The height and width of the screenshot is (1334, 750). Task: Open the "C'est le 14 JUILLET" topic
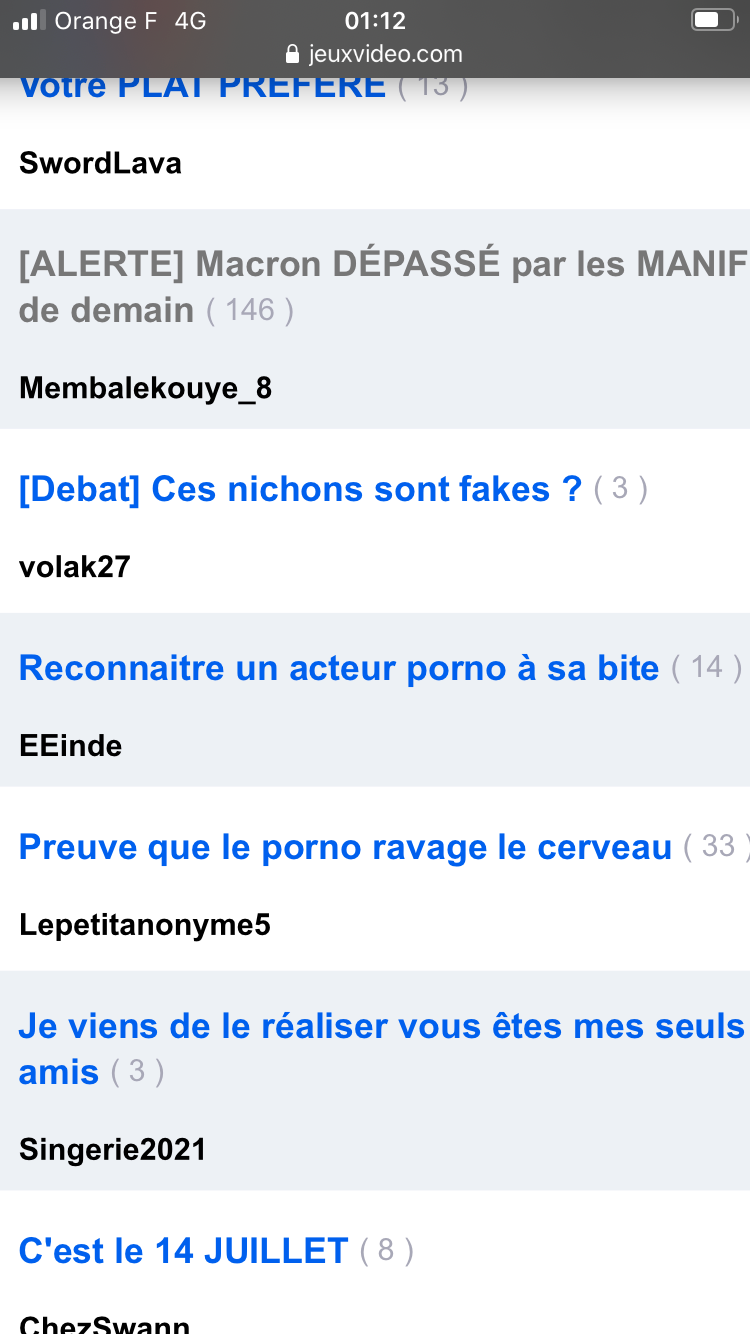183,1250
